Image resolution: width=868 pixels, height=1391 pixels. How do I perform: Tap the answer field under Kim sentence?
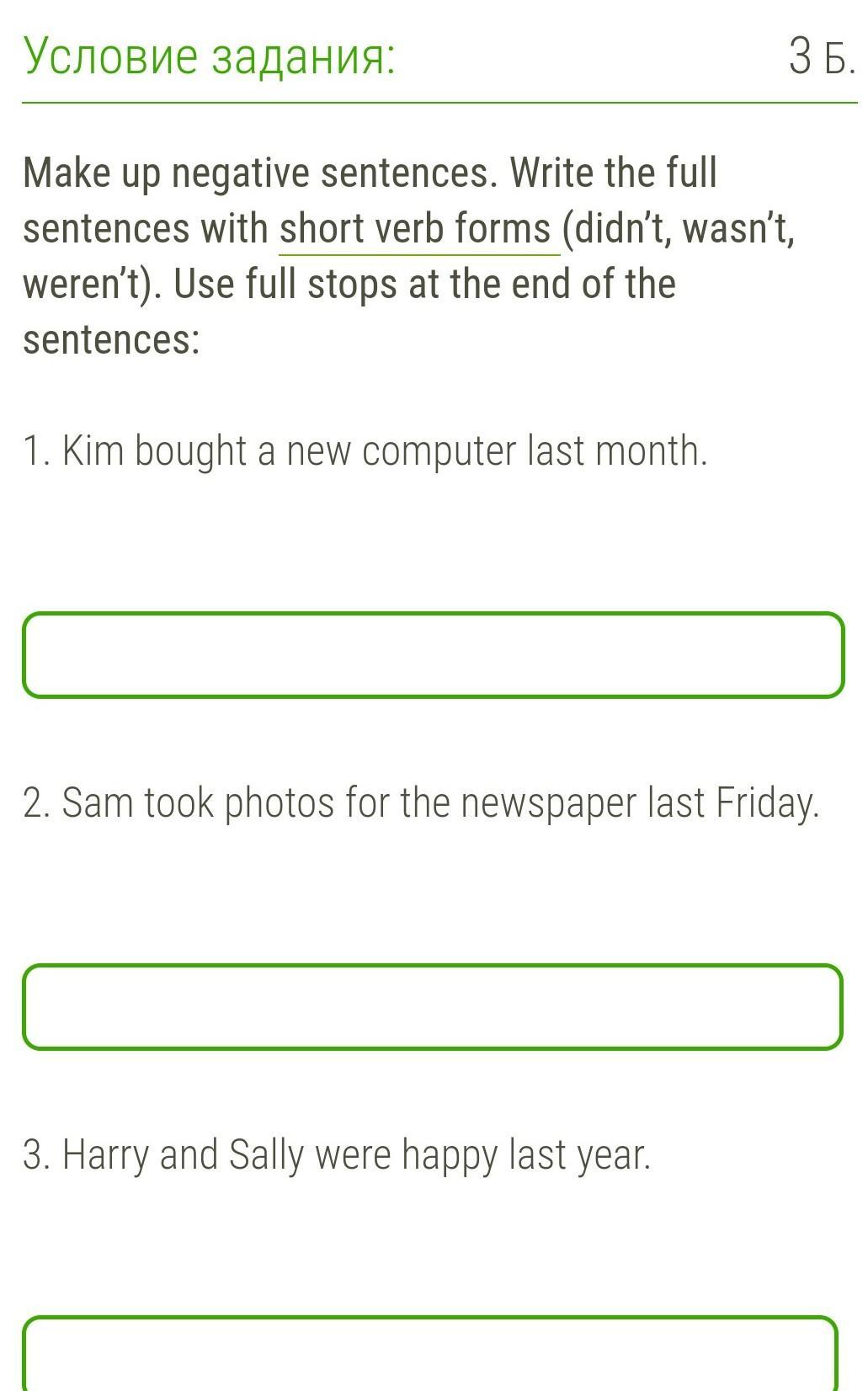pos(433,655)
